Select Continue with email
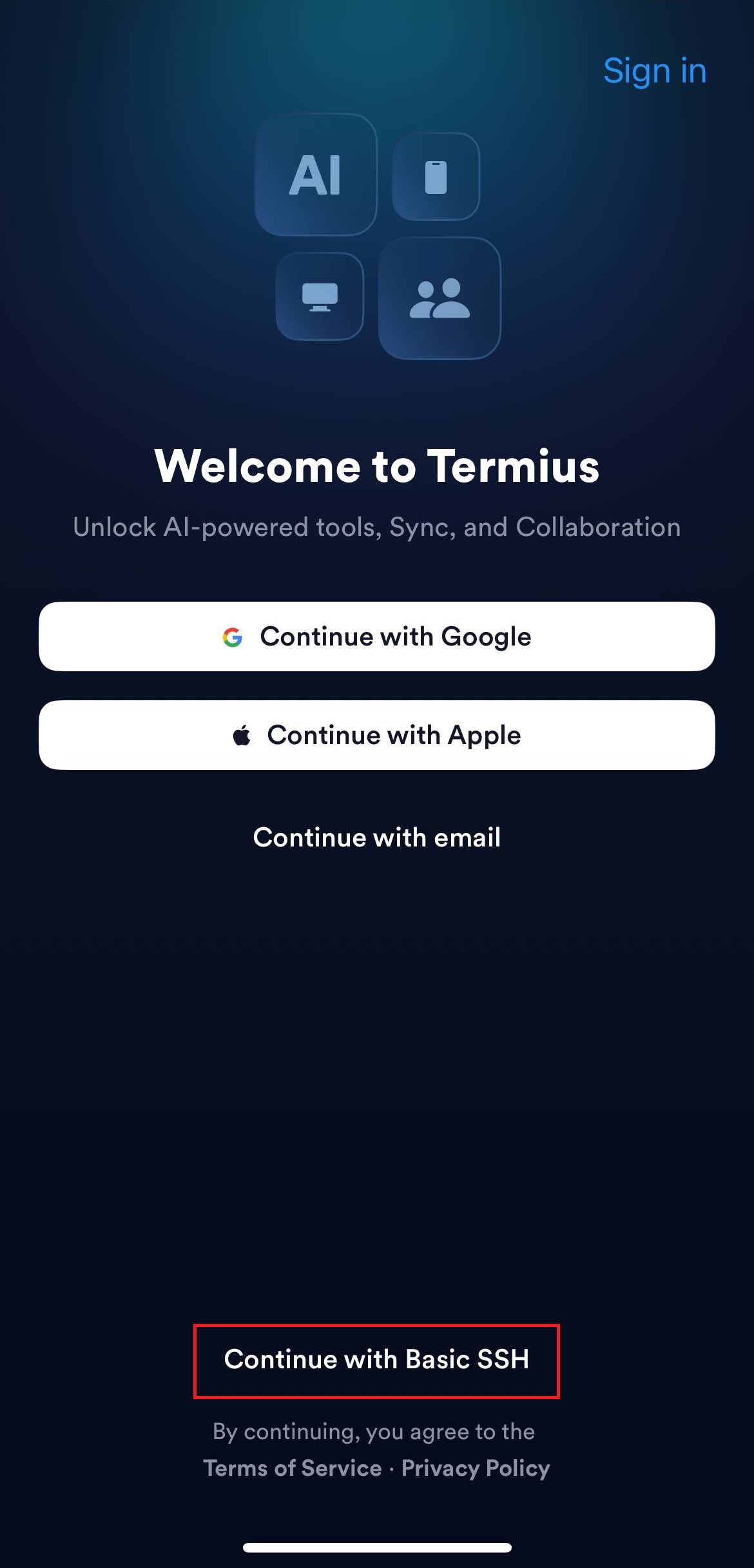Image resolution: width=754 pixels, height=1568 pixels. point(377,837)
